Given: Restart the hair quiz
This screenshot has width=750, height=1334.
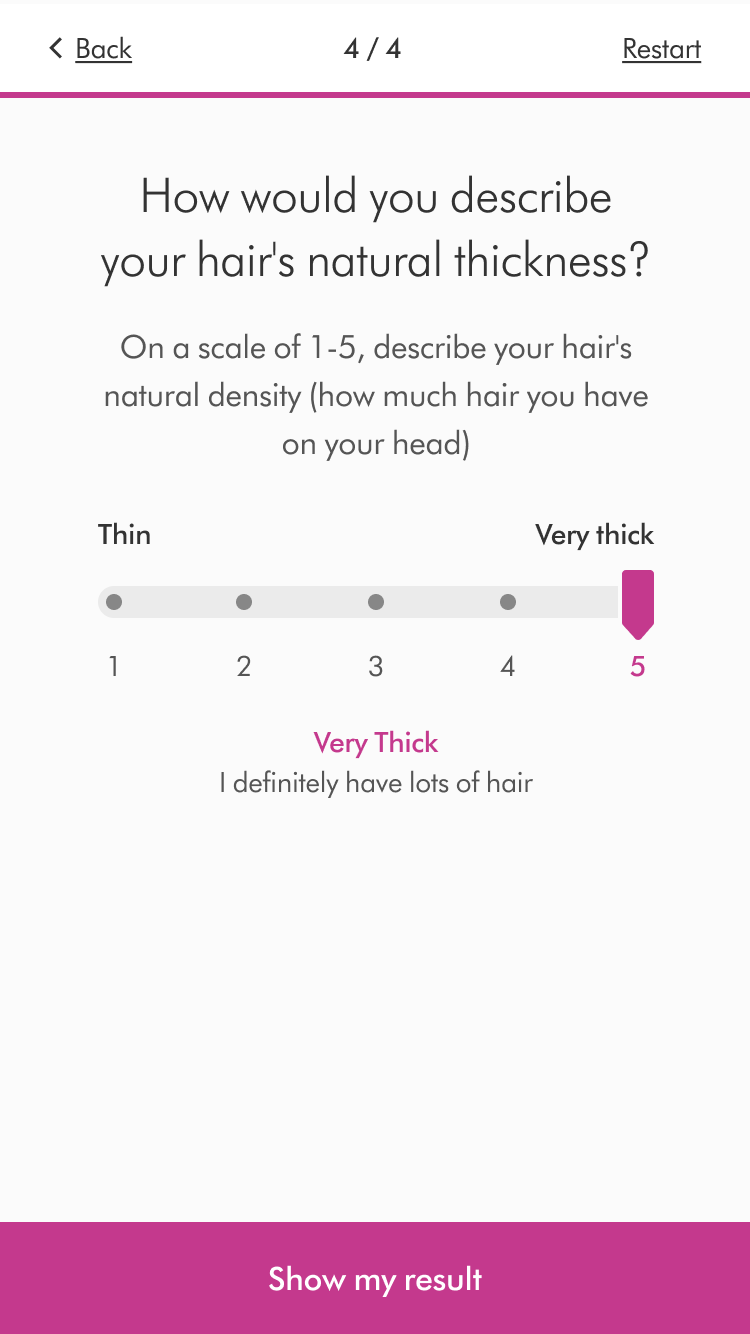Looking at the screenshot, I should point(661,48).
